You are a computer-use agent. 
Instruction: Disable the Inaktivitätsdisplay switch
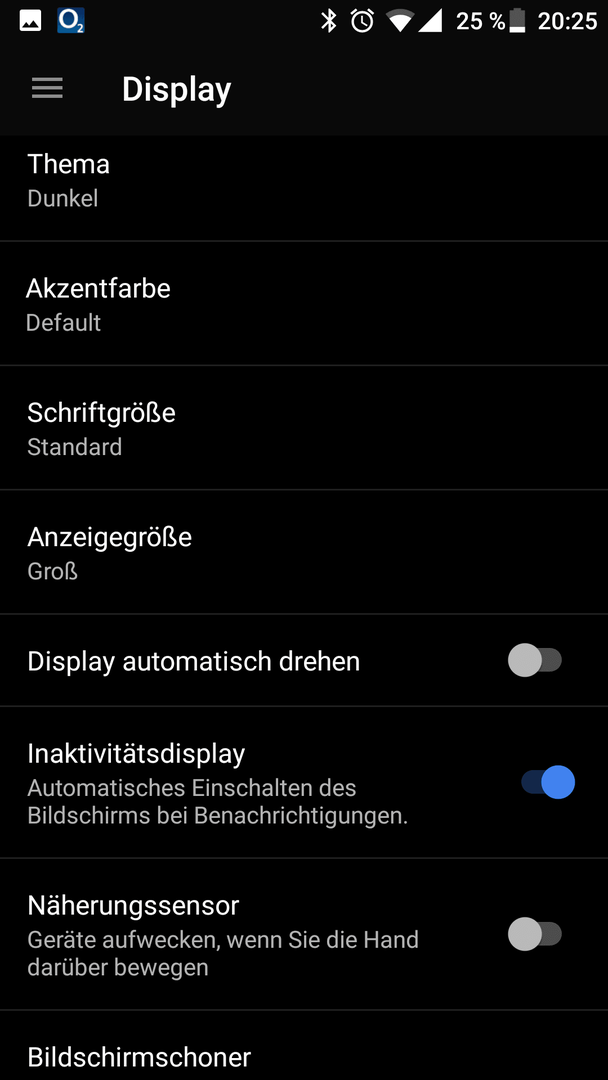click(x=548, y=782)
